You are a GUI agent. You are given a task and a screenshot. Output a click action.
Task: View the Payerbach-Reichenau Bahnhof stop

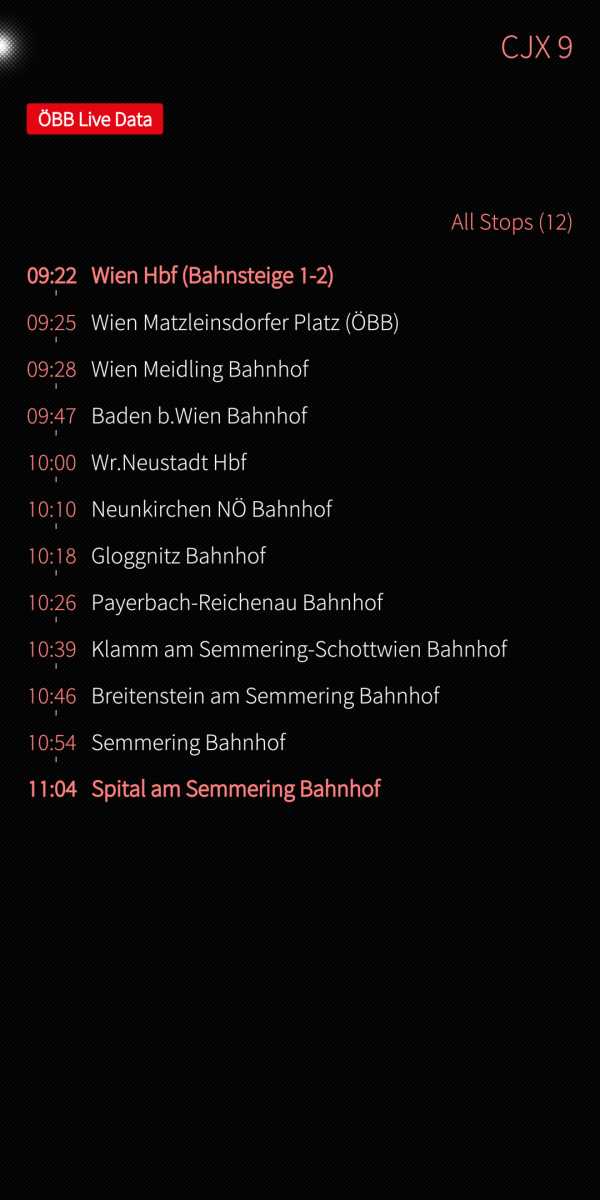click(x=237, y=603)
